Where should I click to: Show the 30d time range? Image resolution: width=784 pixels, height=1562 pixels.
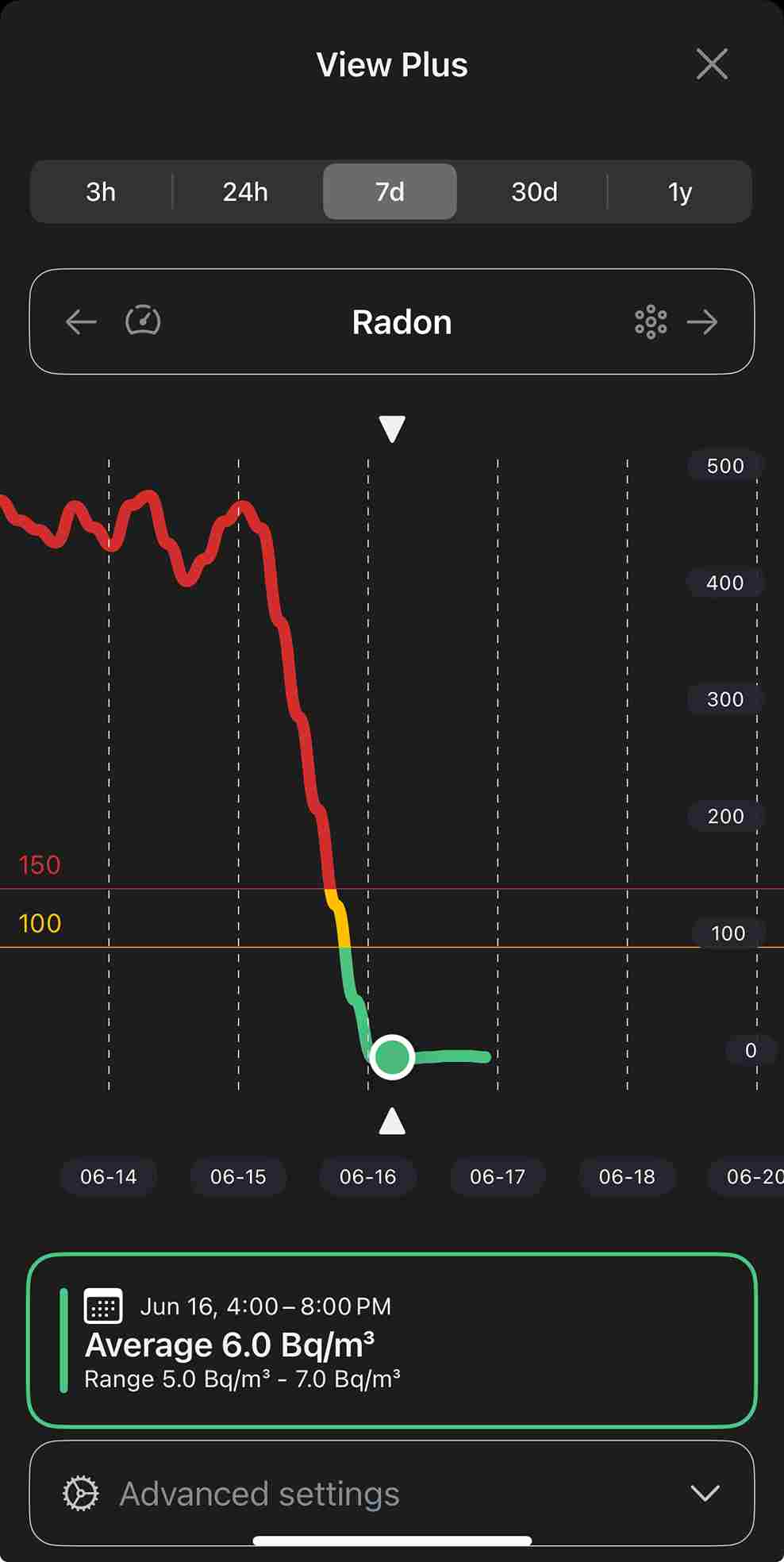pyautogui.click(x=534, y=192)
